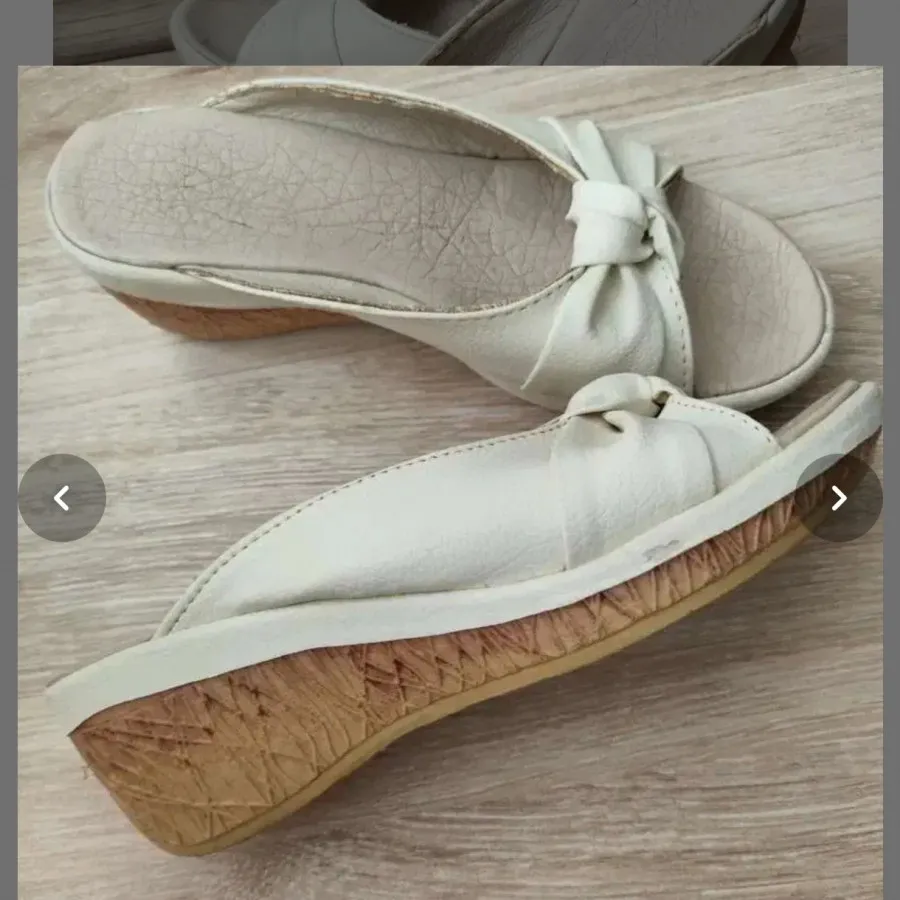The height and width of the screenshot is (900, 900).
Task: Go to the next photo
Action: click(838, 498)
